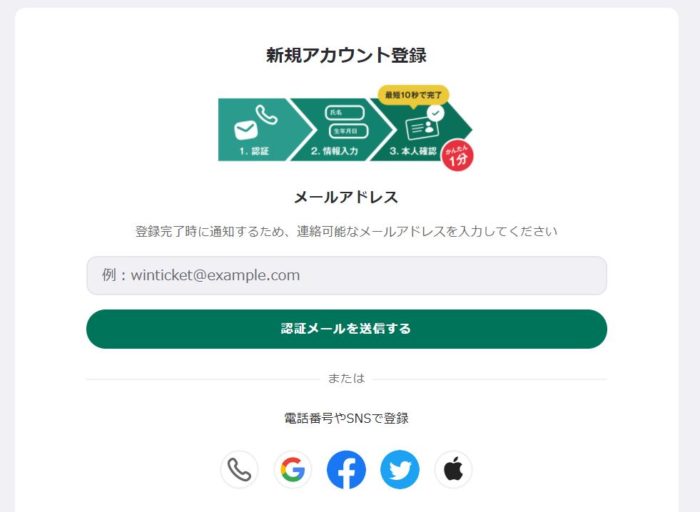Register with phone number icon

coord(239,469)
